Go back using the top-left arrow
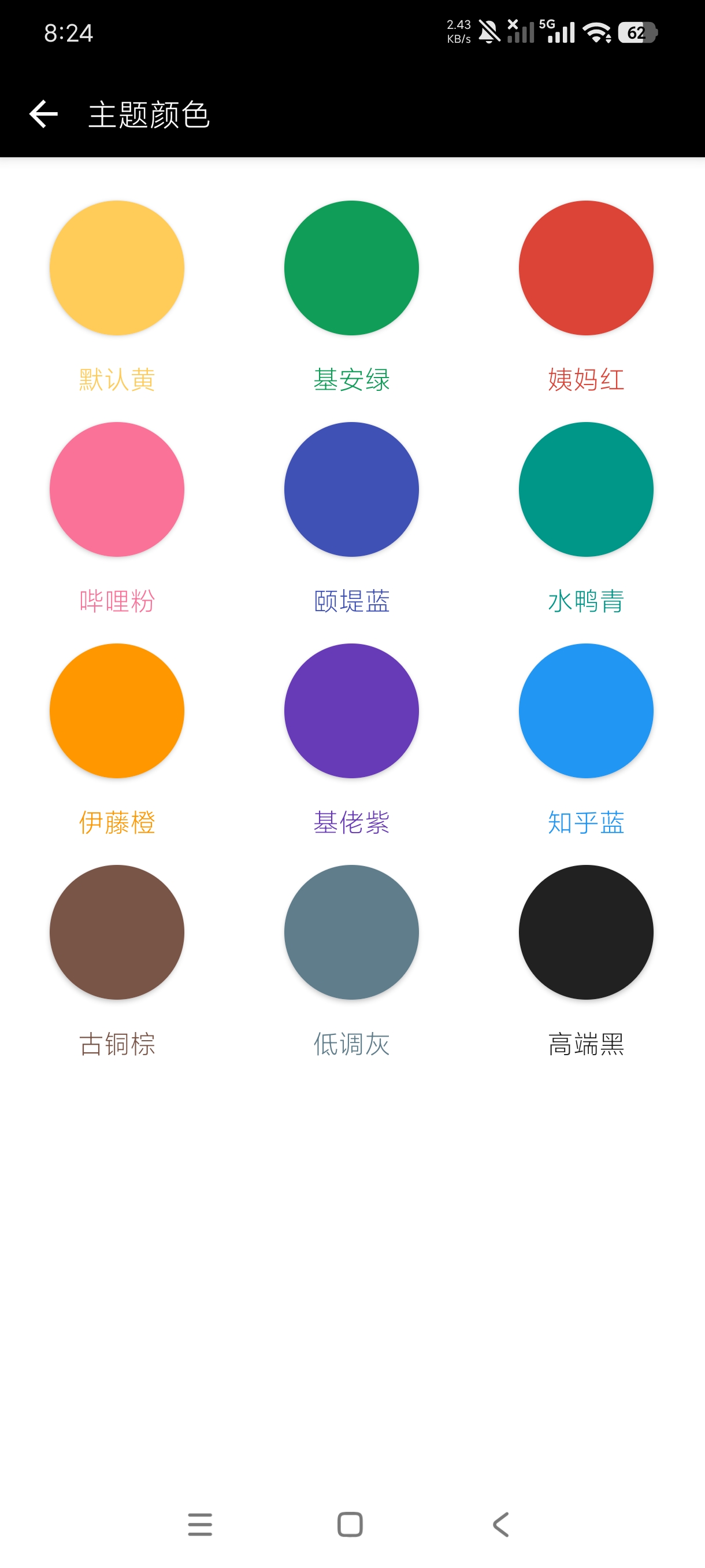Viewport: 705px width, 1568px height. click(43, 114)
